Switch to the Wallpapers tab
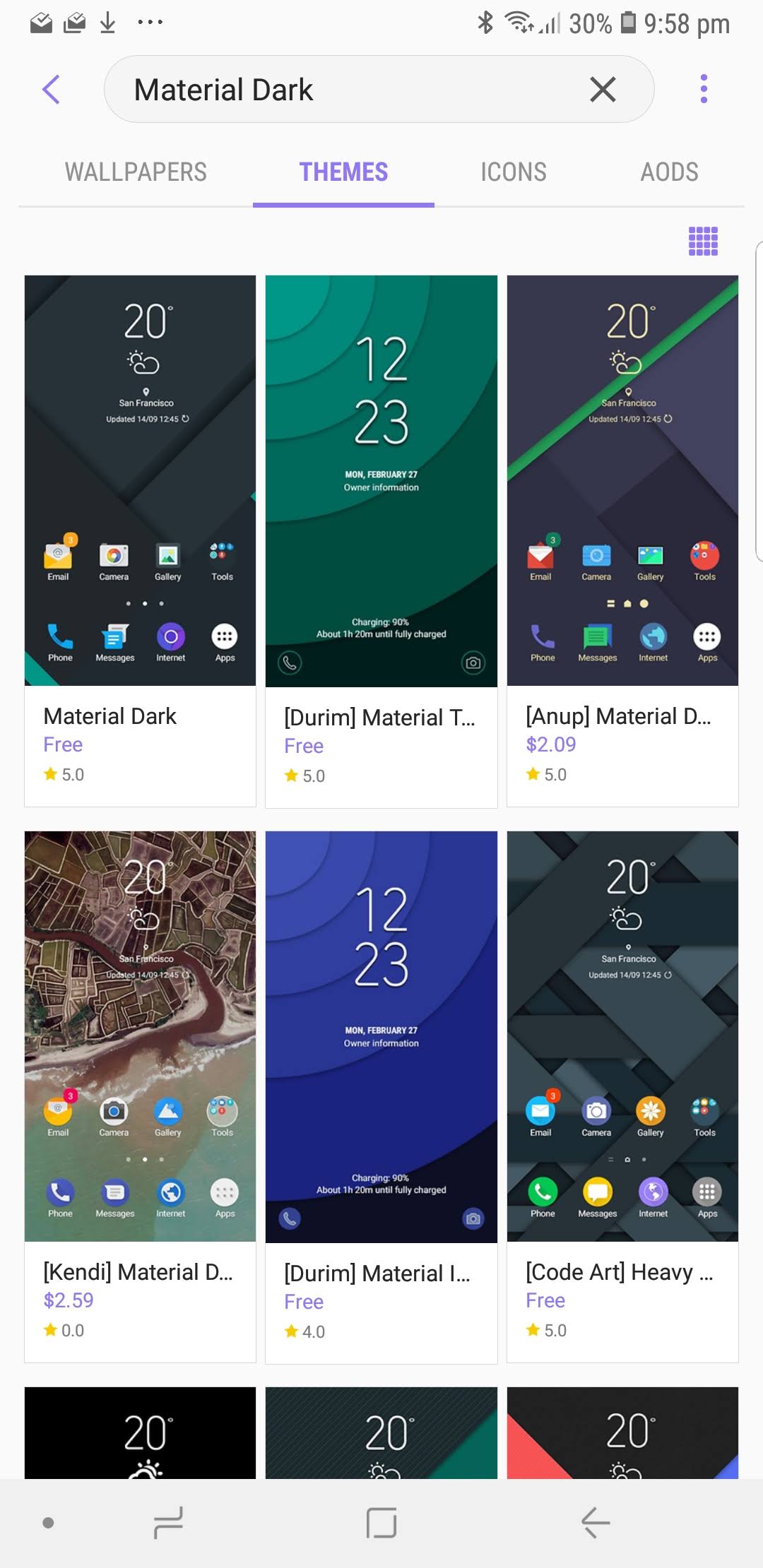Image resolution: width=763 pixels, height=1568 pixels. coord(136,172)
